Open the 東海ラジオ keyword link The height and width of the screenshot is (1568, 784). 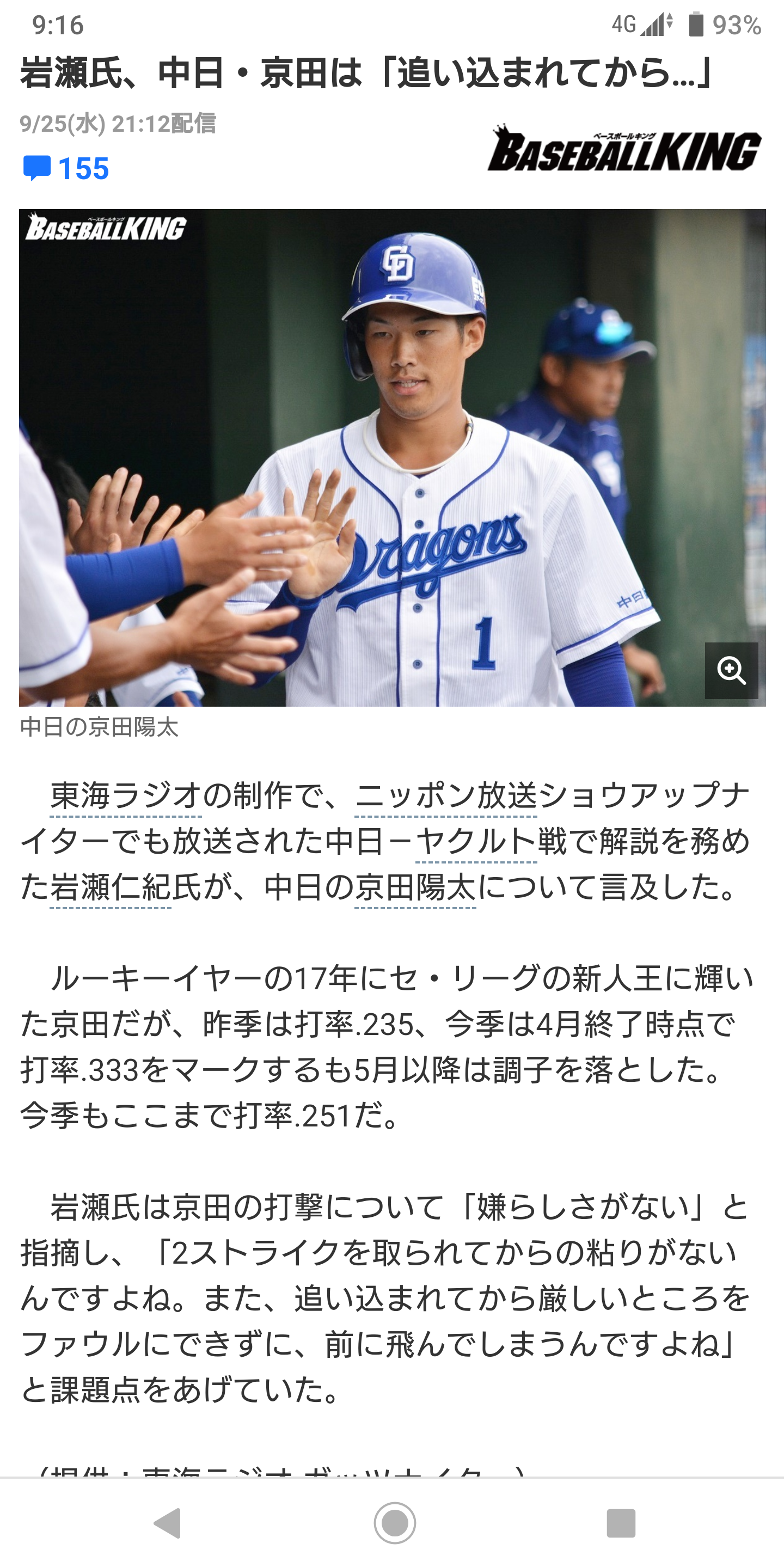point(126,795)
